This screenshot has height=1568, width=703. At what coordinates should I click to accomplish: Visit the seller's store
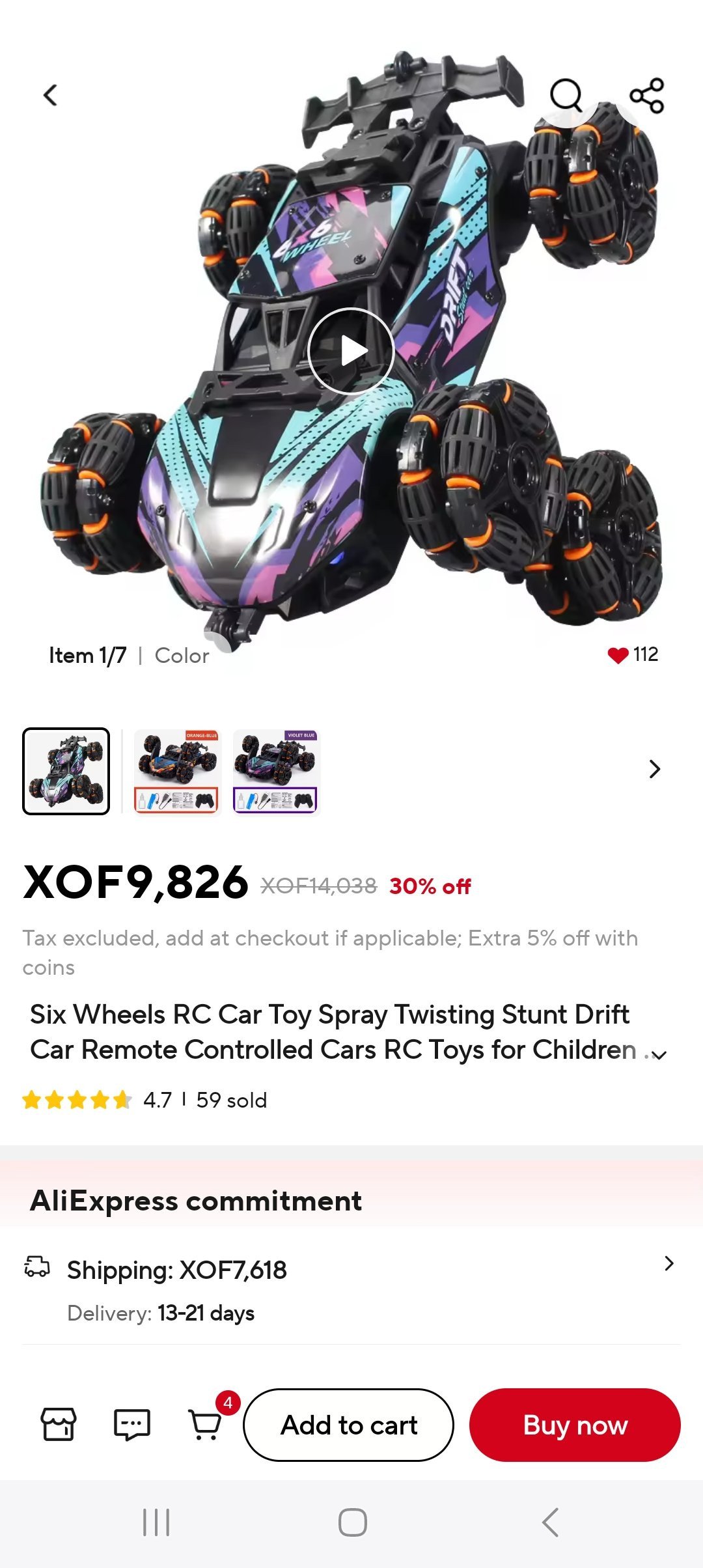click(x=59, y=1424)
